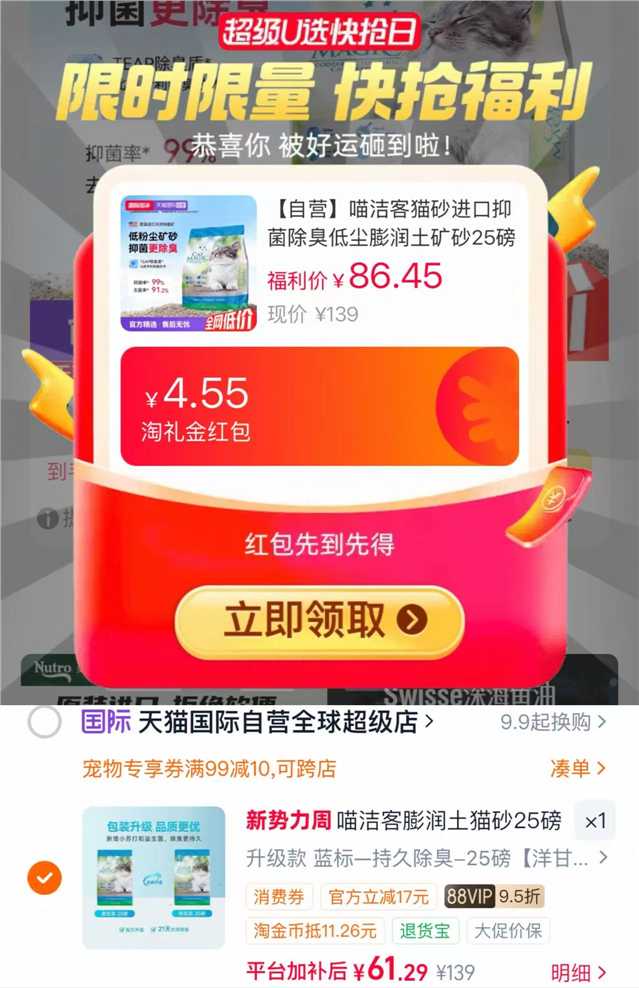View price 明细 details

579,972
